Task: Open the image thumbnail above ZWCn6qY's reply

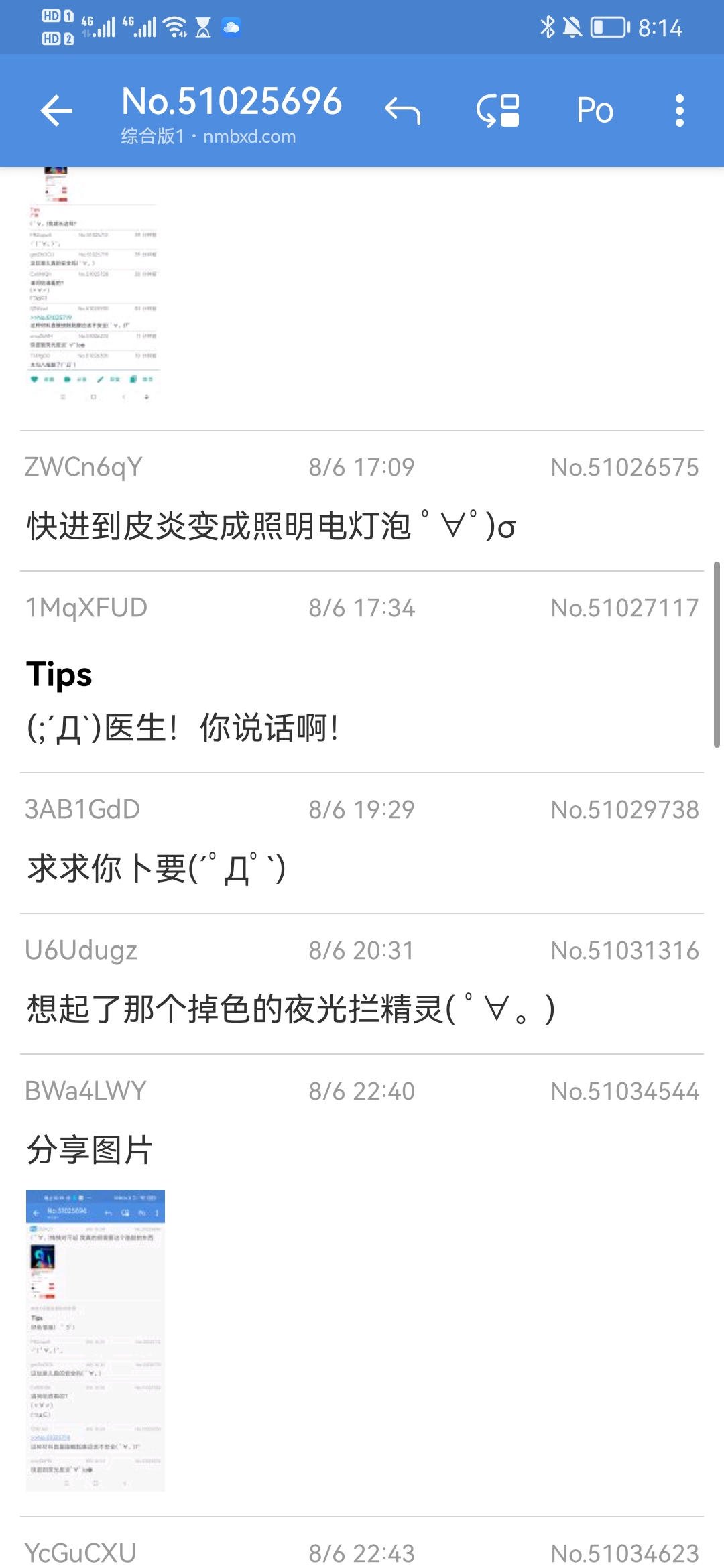Action: [x=94, y=285]
